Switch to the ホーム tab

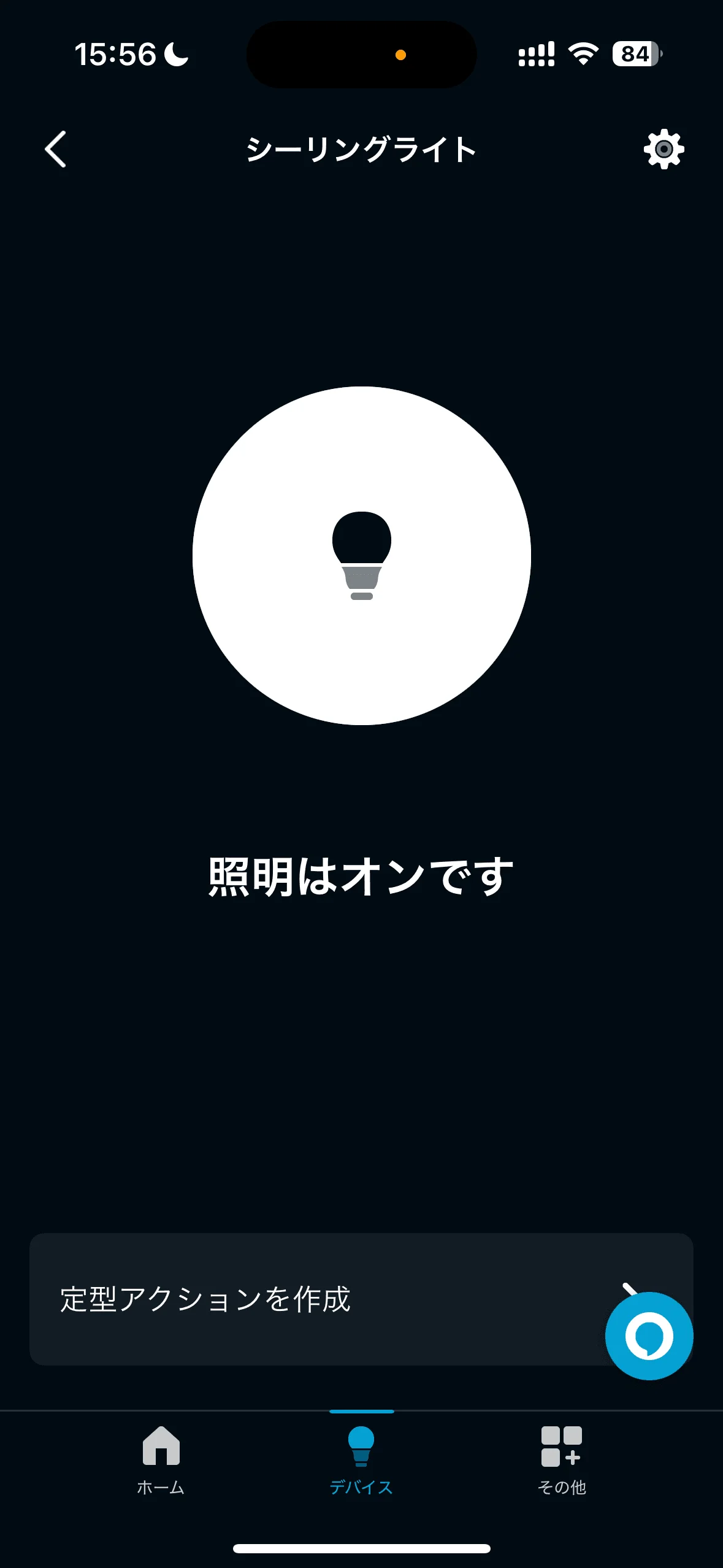click(x=161, y=1461)
